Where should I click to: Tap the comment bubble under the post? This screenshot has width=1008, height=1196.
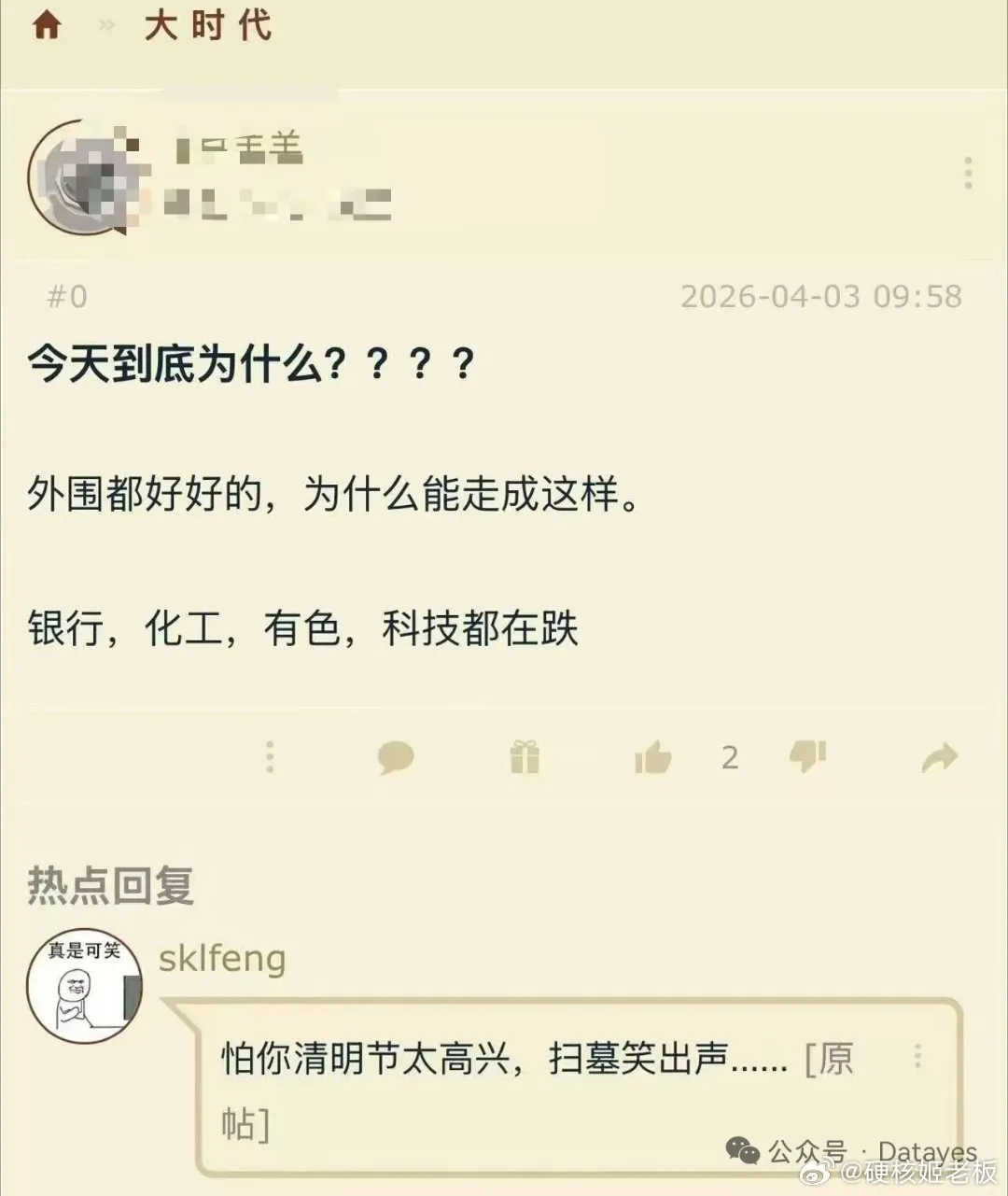click(395, 756)
